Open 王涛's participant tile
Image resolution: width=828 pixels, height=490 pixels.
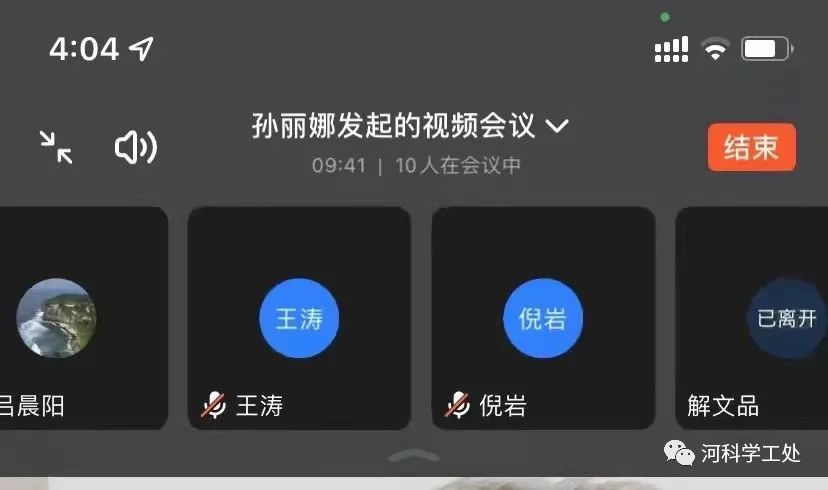(x=299, y=318)
